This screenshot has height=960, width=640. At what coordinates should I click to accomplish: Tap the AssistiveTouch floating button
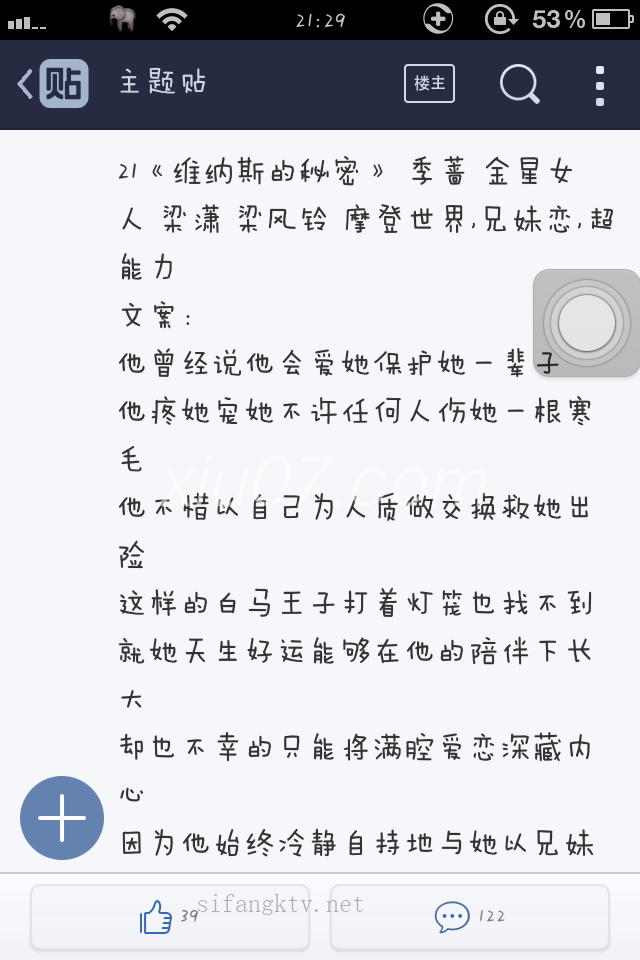click(x=586, y=323)
